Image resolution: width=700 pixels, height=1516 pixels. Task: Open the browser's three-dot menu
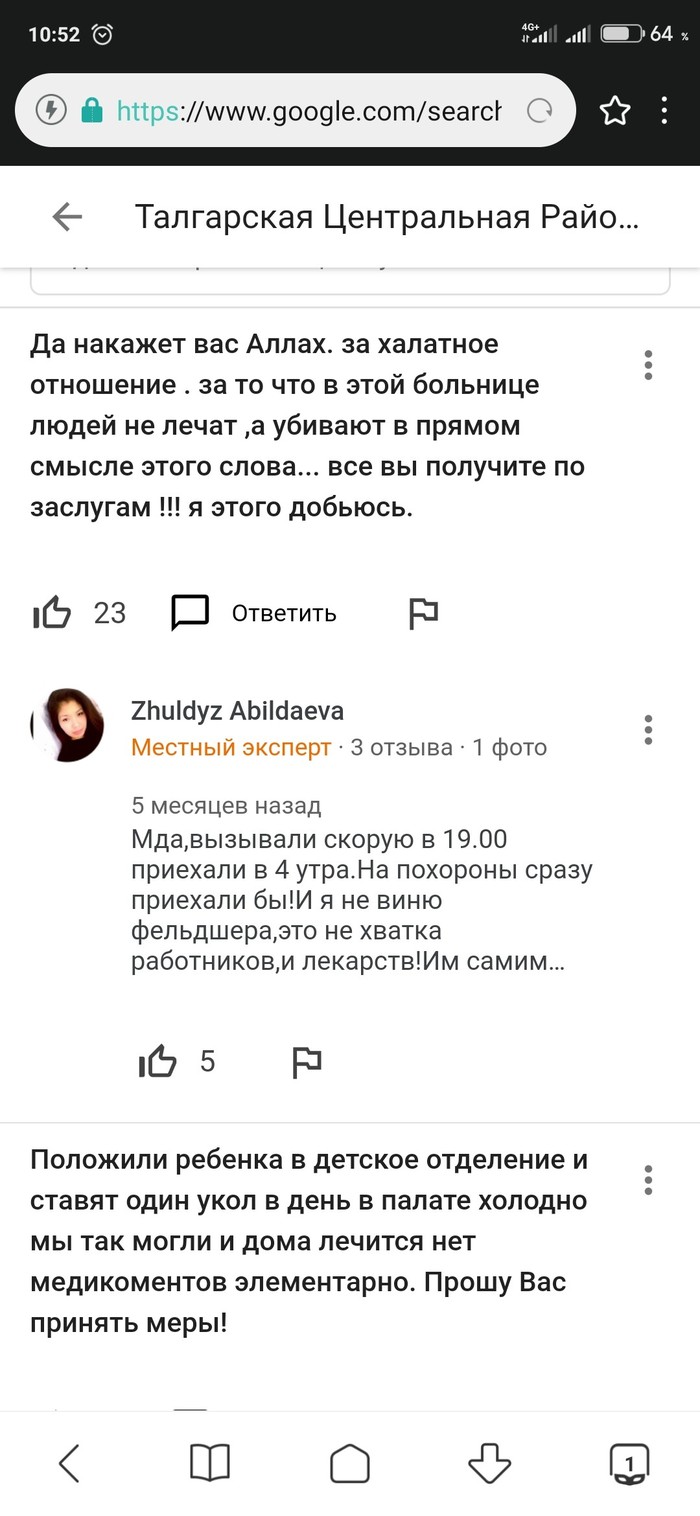[x=664, y=111]
